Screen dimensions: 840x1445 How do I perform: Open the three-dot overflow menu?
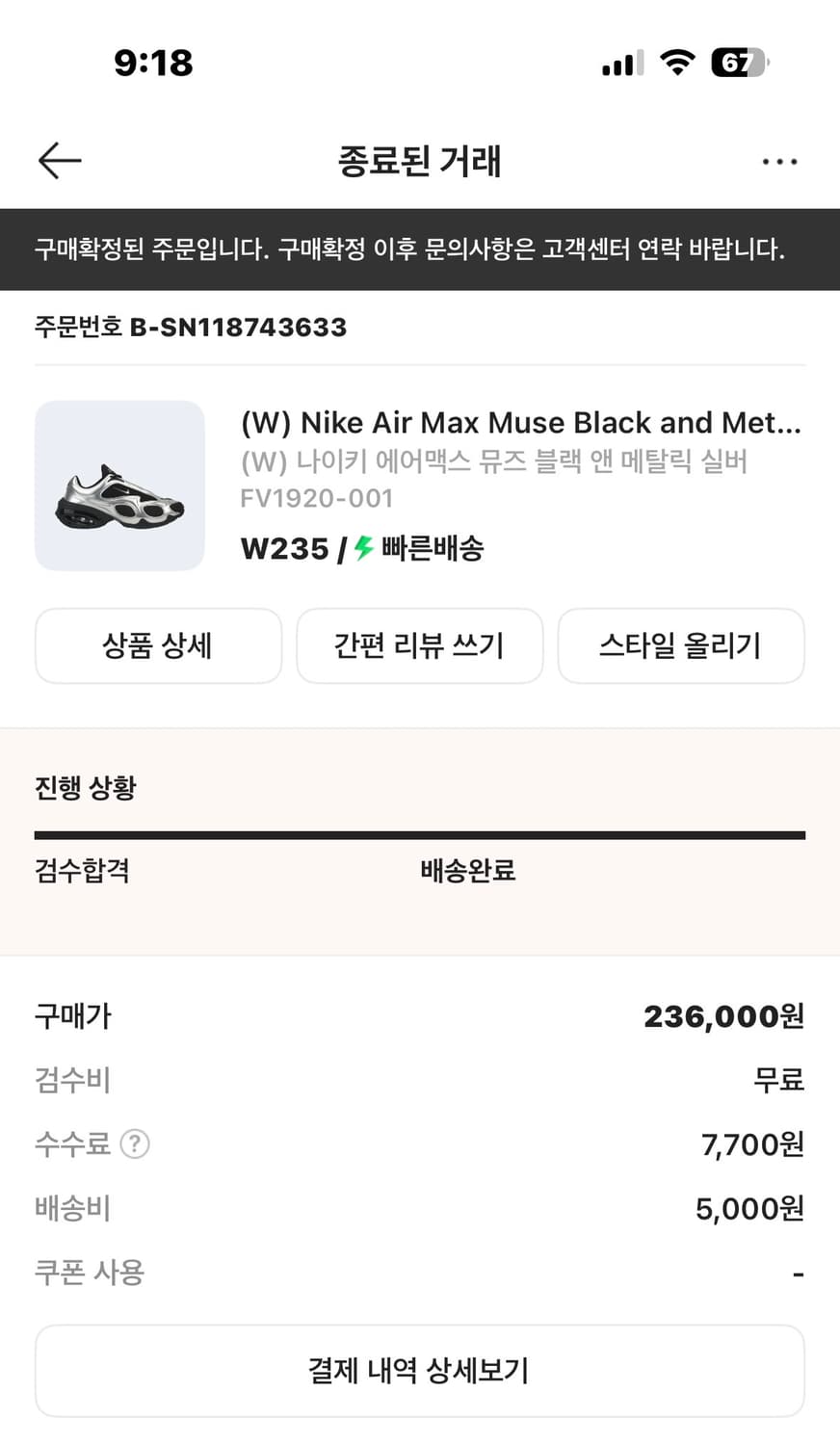[780, 161]
